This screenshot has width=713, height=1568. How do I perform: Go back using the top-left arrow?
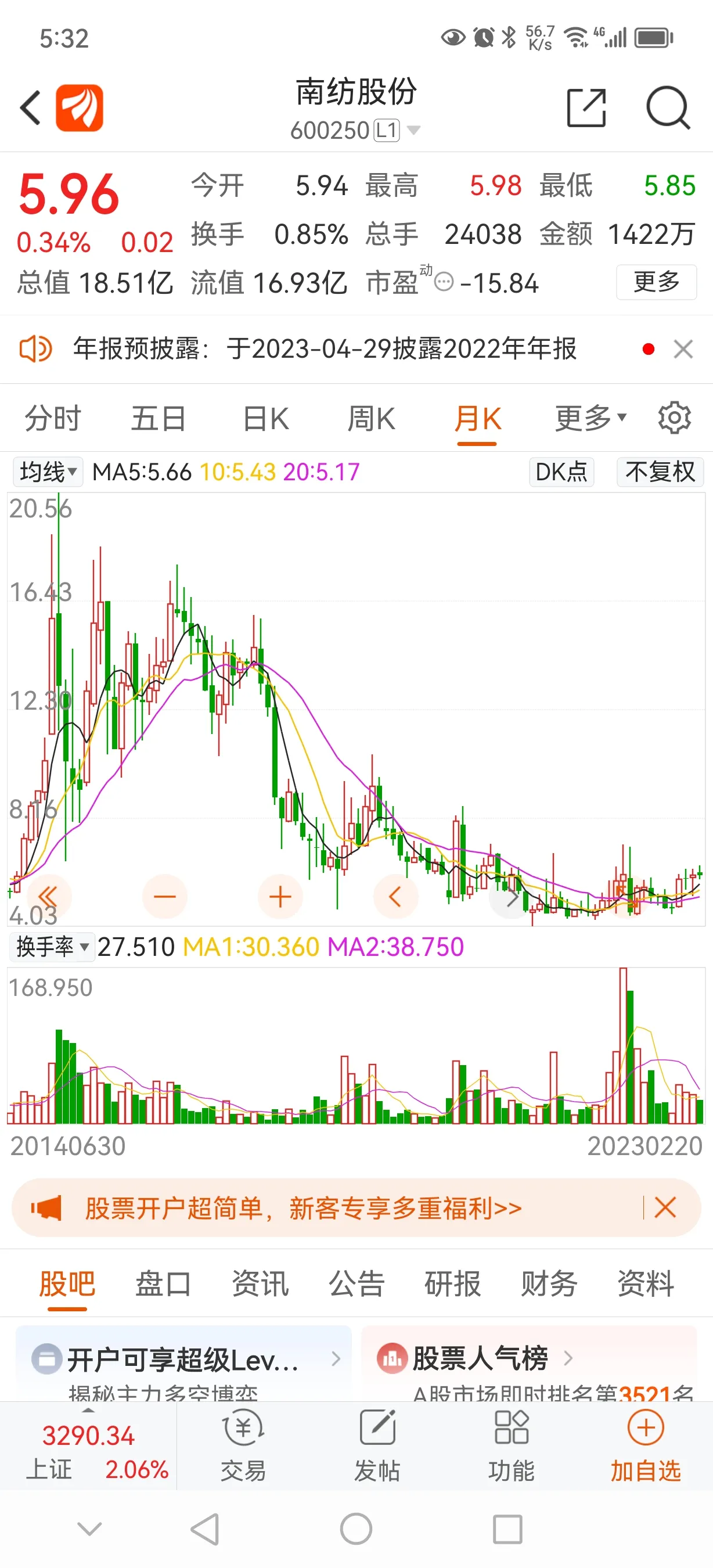coord(30,109)
